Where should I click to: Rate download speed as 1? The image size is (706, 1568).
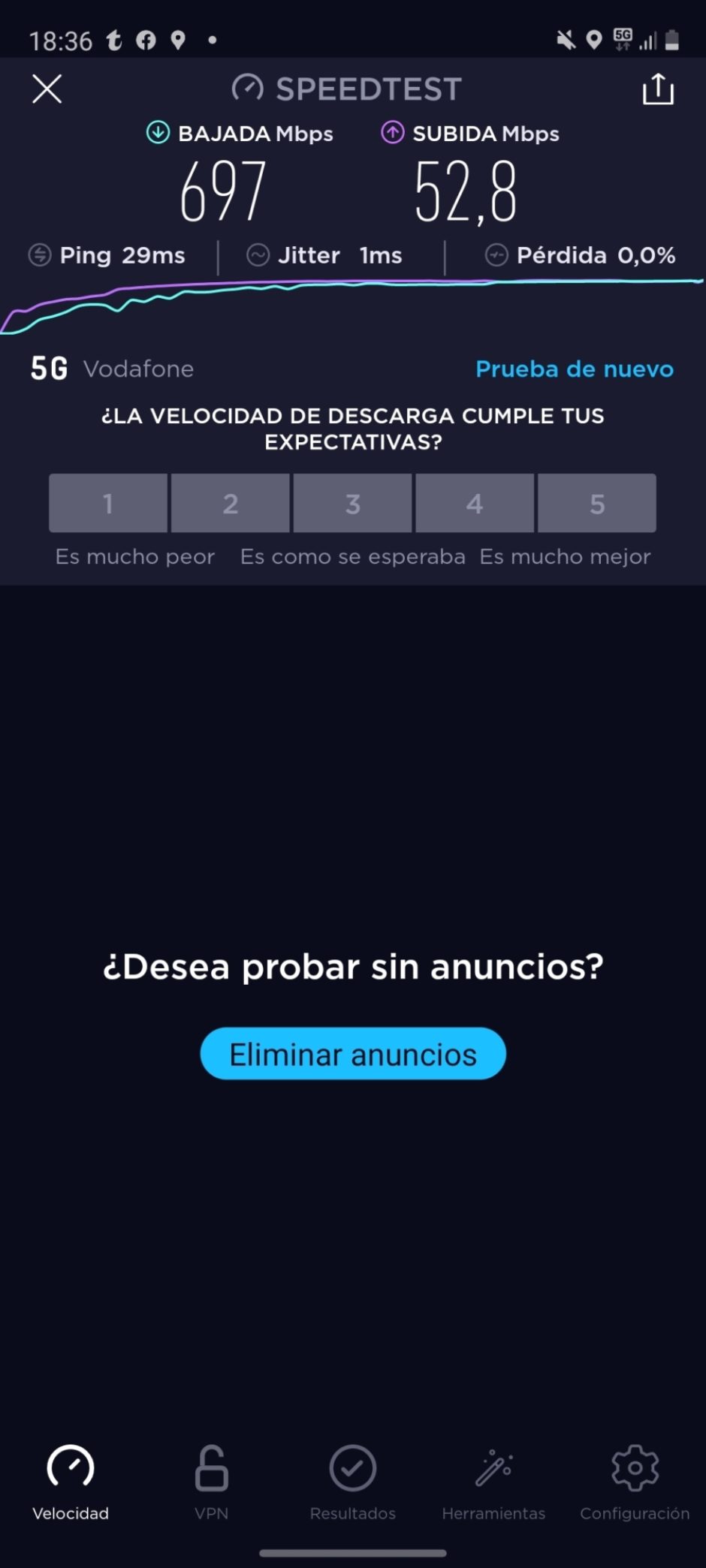click(108, 503)
